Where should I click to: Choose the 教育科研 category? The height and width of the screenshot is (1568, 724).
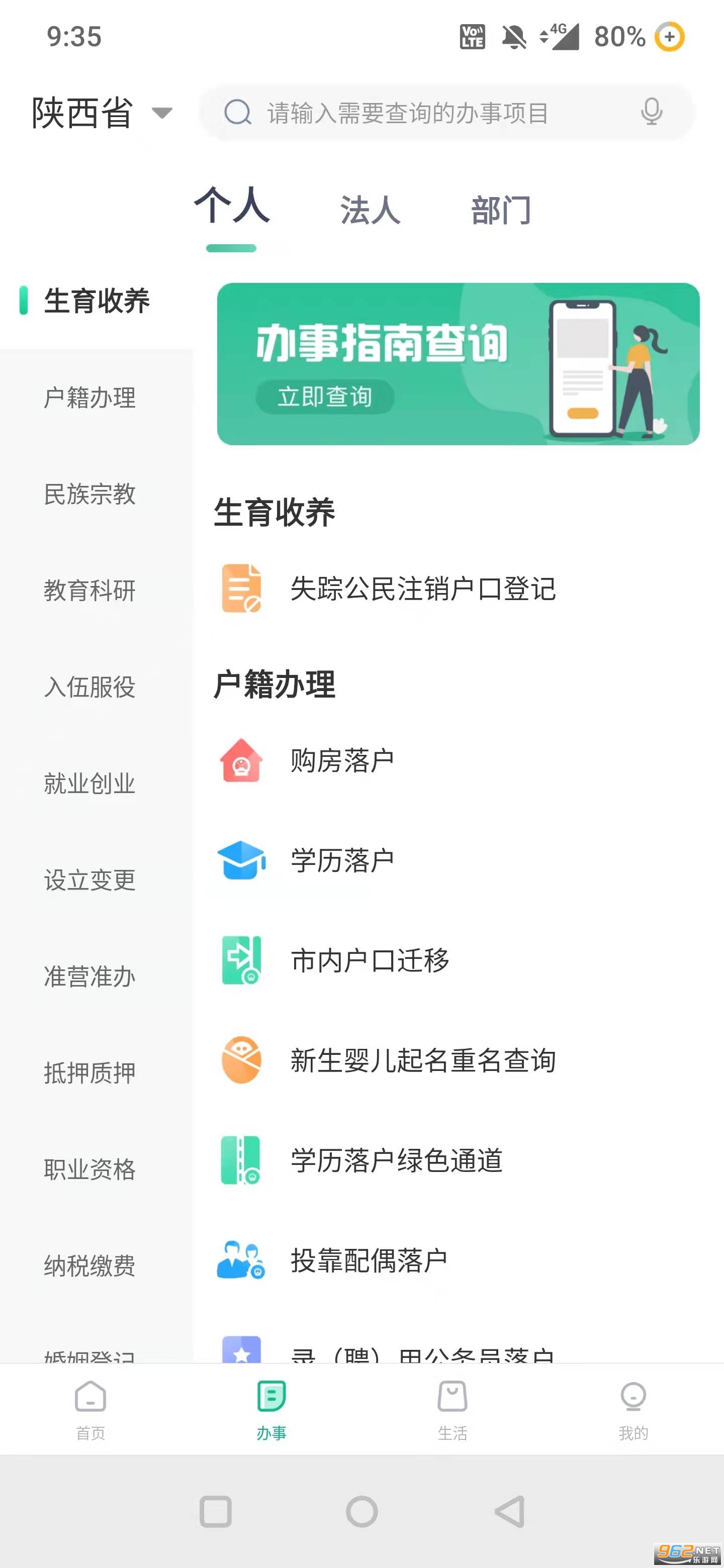click(x=90, y=591)
